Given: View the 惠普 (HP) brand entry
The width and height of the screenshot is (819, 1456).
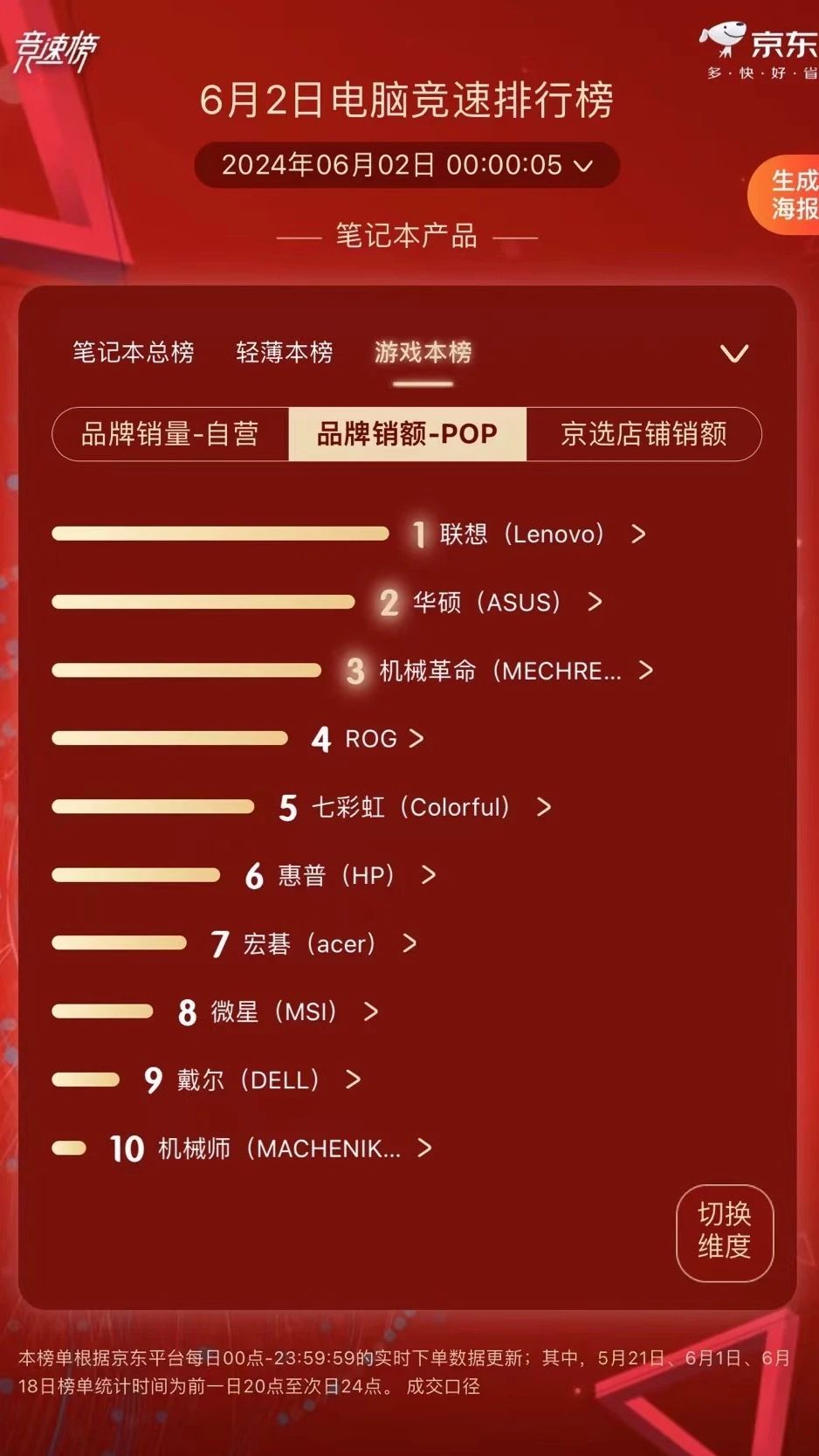Looking at the screenshot, I should [x=339, y=875].
